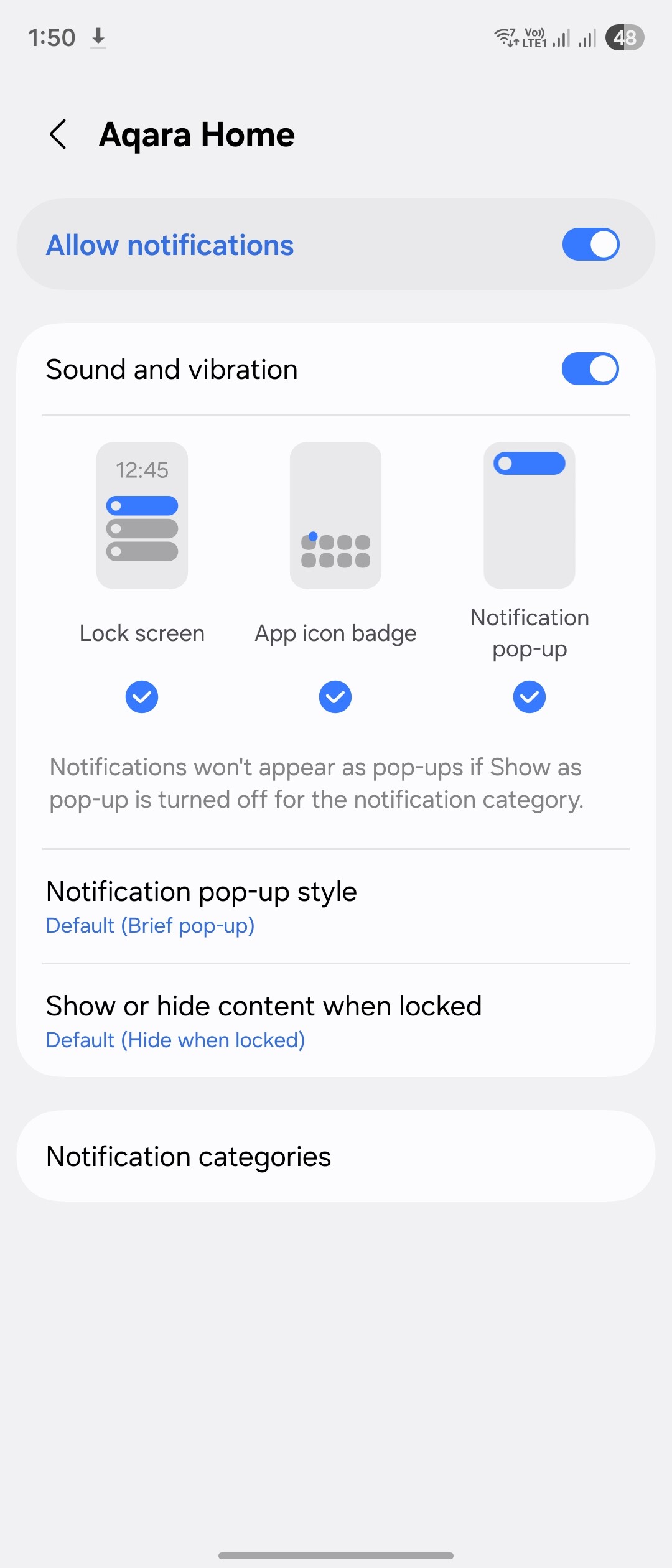Open Notification categories

[336, 1157]
